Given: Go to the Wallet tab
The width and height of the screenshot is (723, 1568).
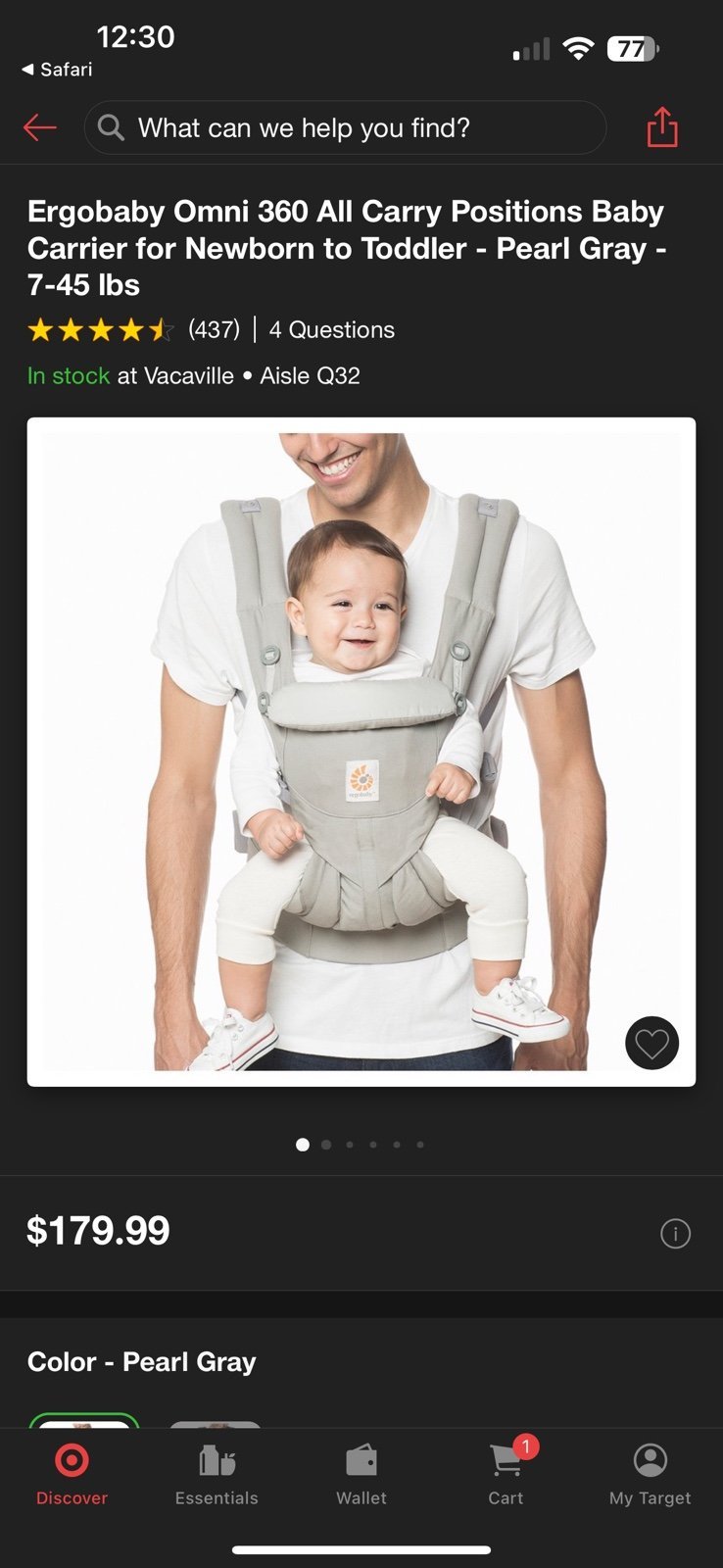Looking at the screenshot, I should coord(361,1475).
